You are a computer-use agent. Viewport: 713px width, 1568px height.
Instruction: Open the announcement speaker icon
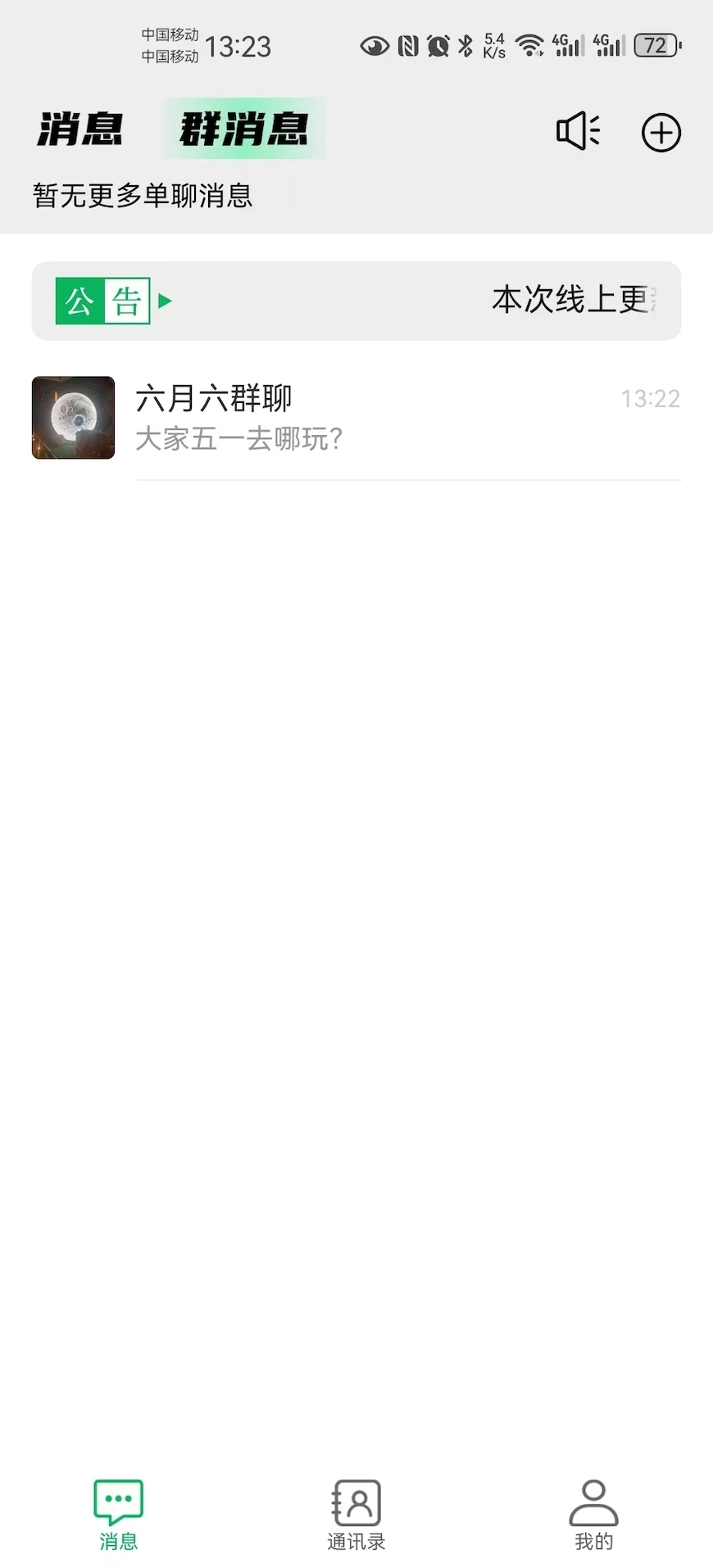577,131
